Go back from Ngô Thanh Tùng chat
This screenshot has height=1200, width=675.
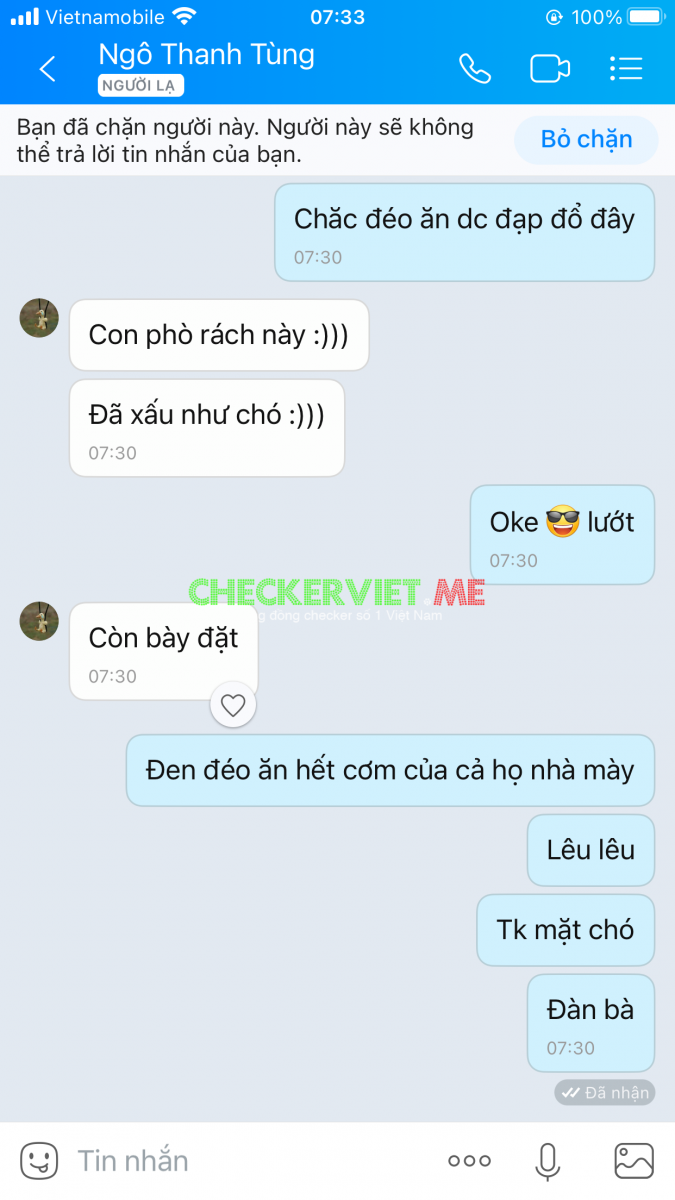[47, 69]
